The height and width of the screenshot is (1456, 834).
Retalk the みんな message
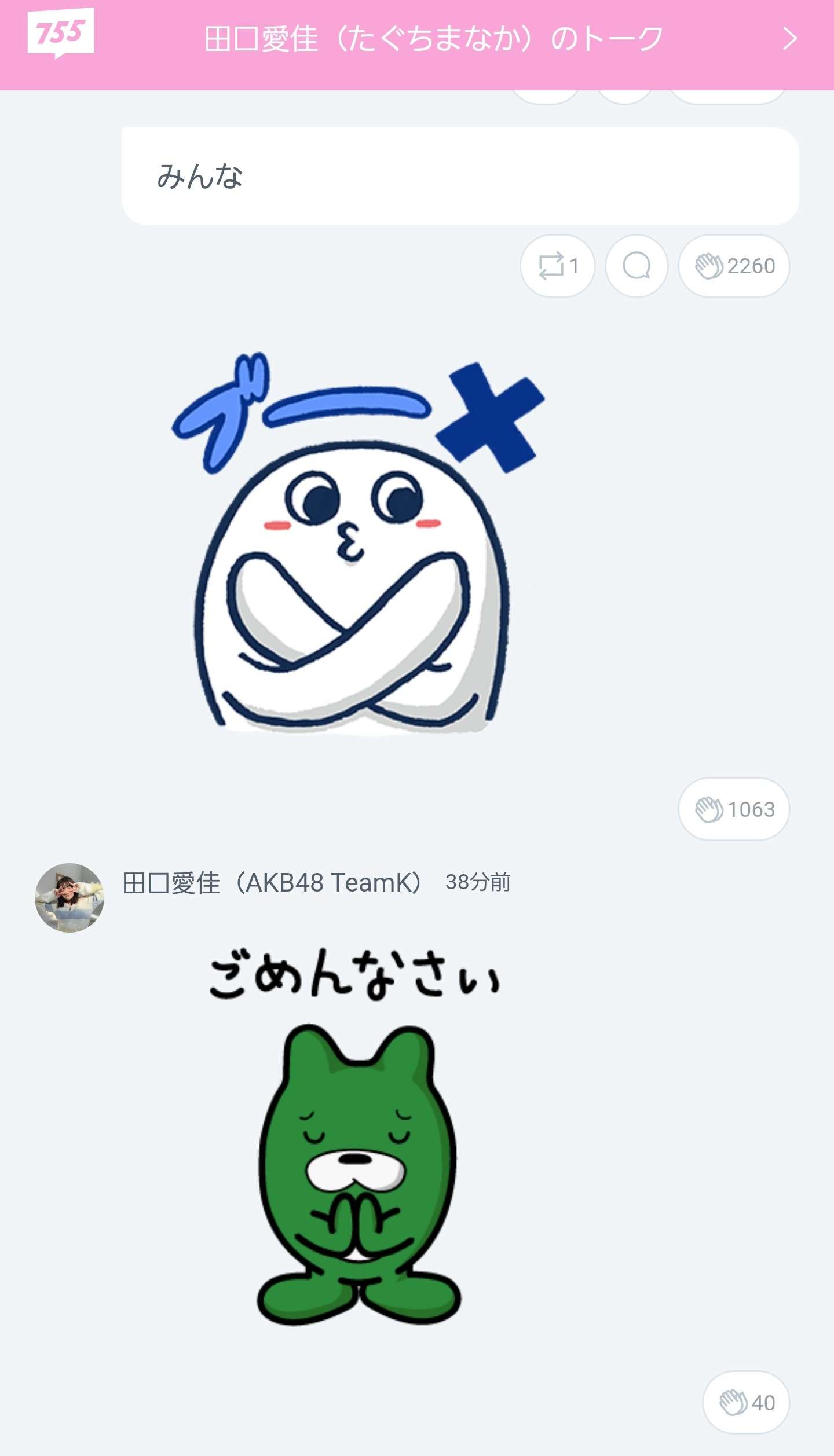point(557,266)
